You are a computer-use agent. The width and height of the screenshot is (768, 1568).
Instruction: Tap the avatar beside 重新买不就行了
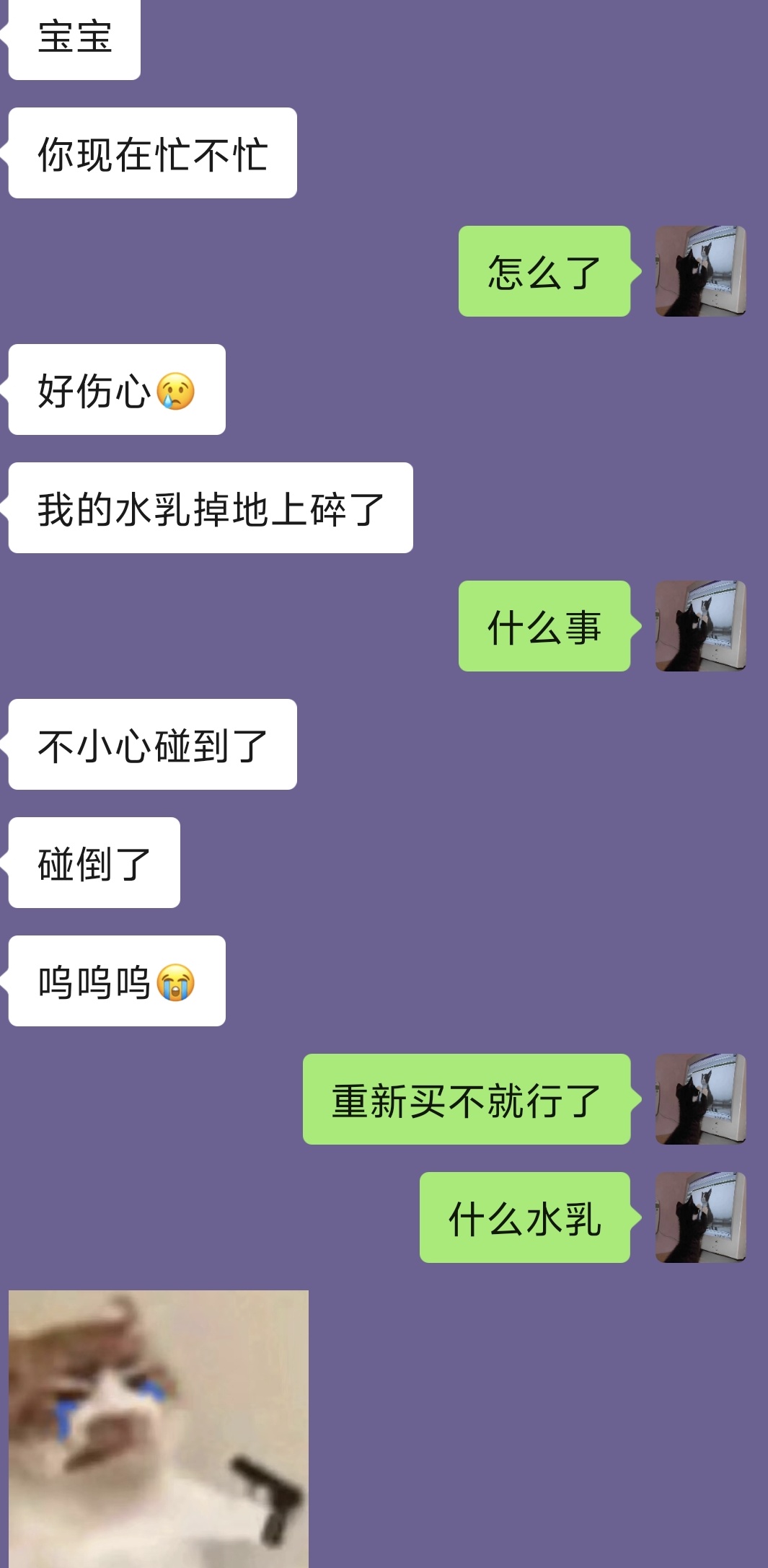pos(700,1099)
